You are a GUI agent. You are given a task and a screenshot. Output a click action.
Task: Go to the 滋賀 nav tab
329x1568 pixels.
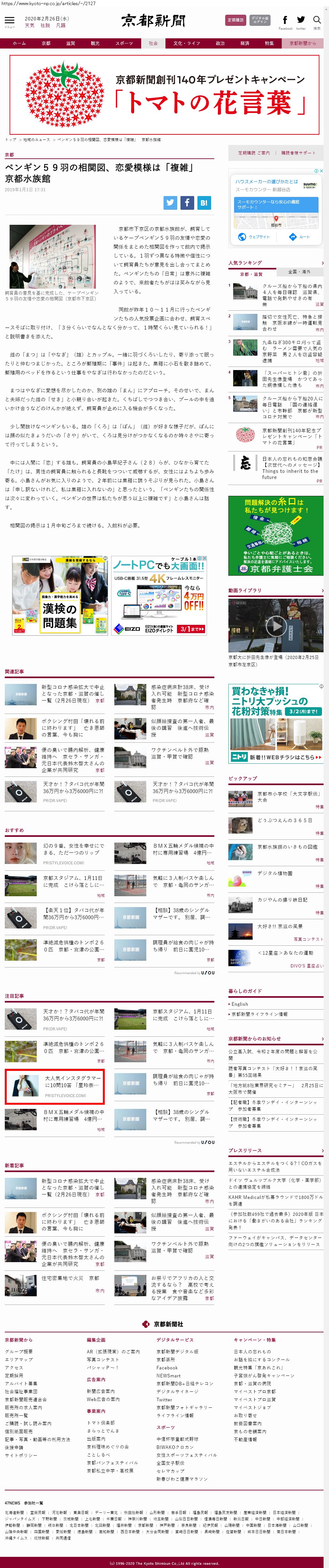coord(71,43)
